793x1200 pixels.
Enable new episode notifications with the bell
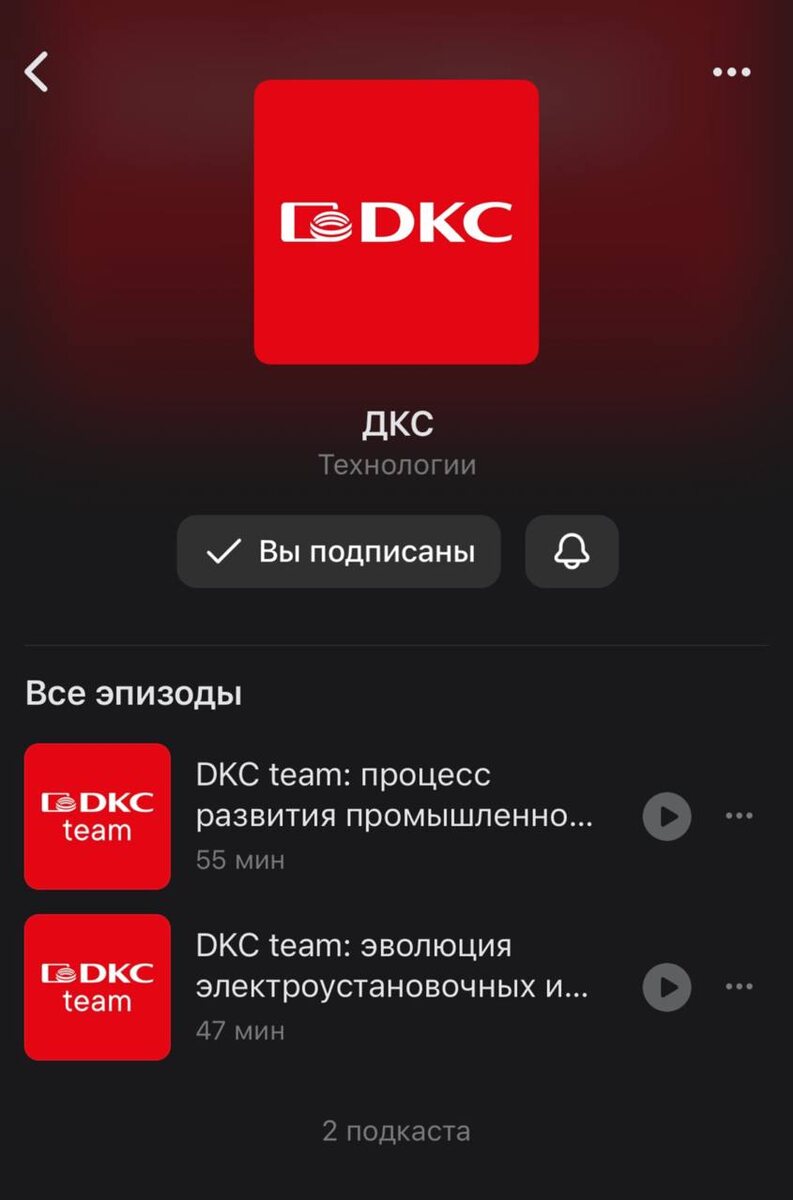click(x=571, y=551)
